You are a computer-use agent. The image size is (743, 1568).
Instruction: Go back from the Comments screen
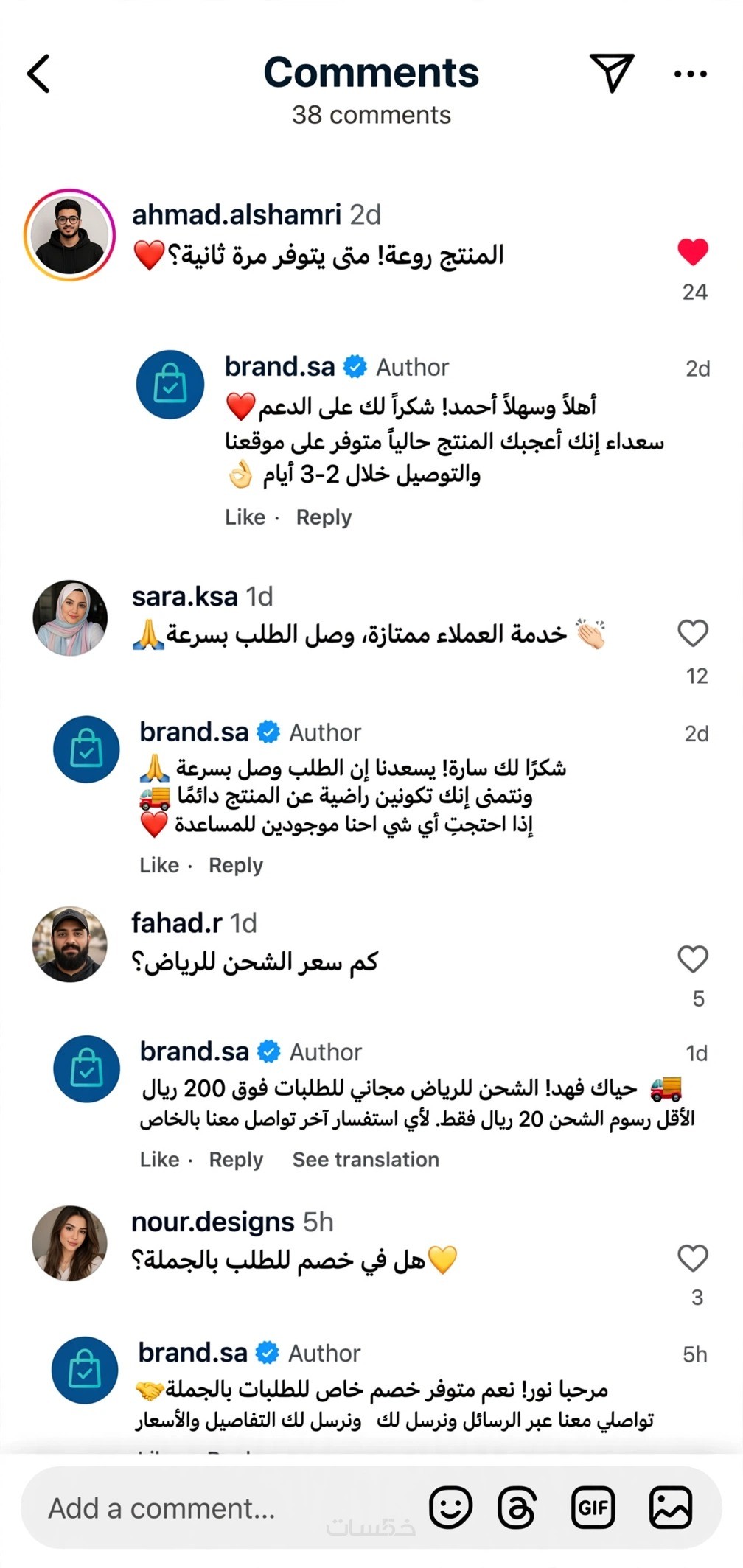coord(38,73)
